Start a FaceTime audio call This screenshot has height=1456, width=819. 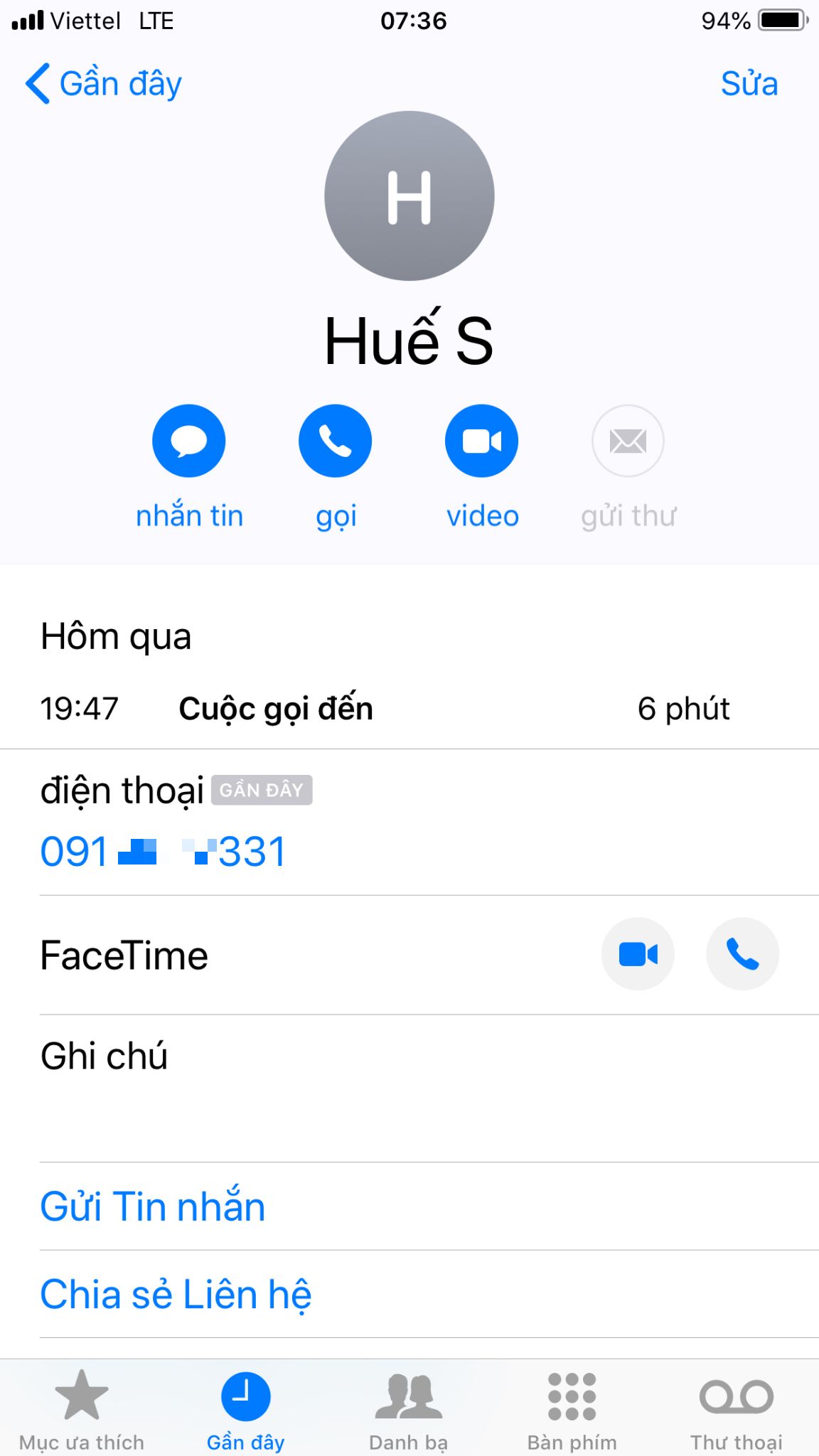click(742, 954)
